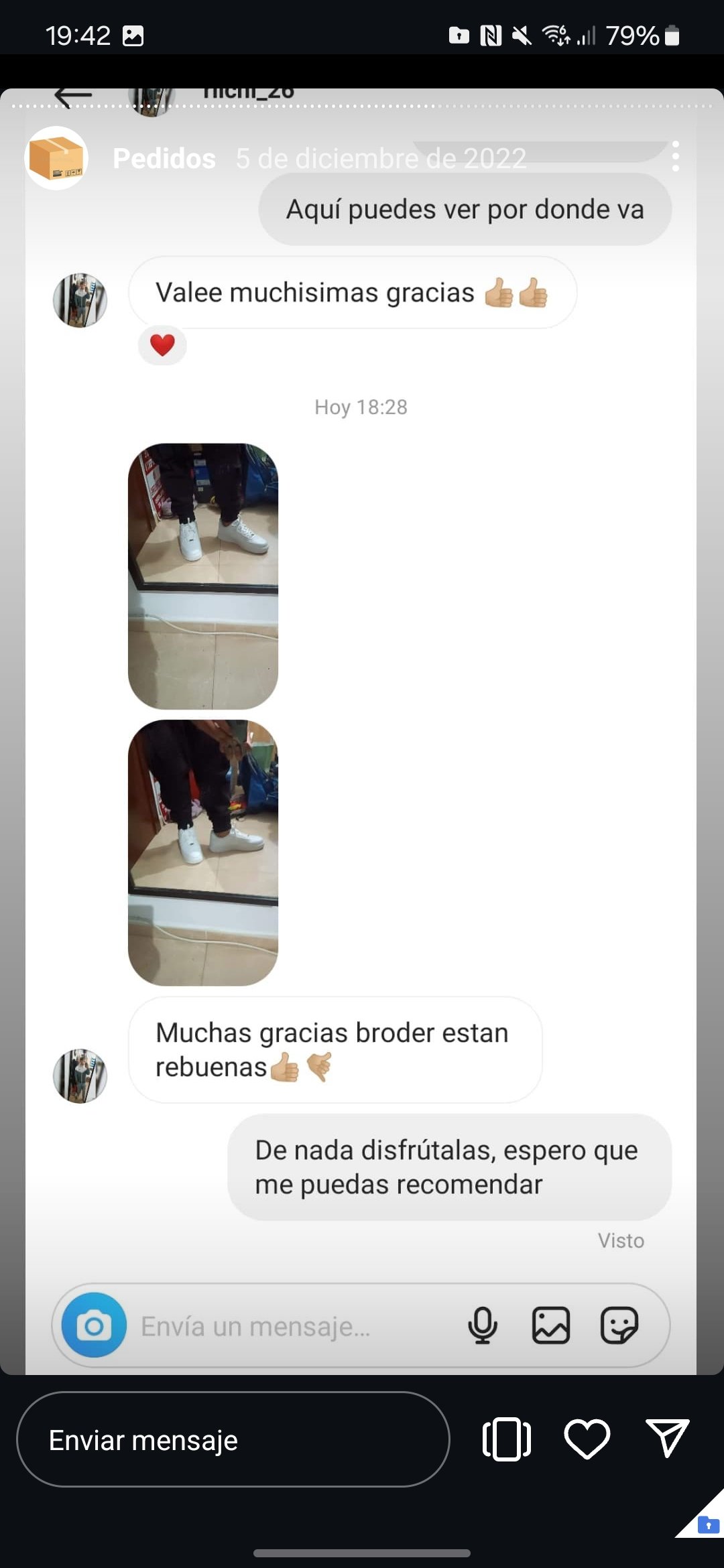Tap the rounded-rectangle icon beside the heart

tap(506, 1439)
